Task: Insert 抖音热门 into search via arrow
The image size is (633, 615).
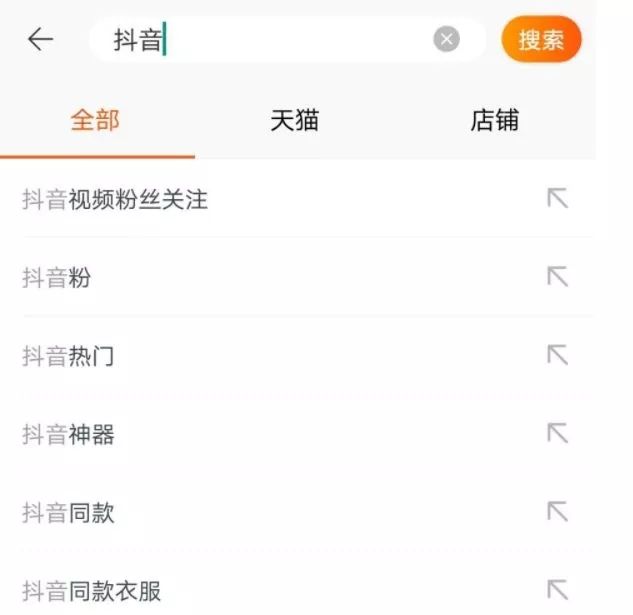Action: [557, 355]
